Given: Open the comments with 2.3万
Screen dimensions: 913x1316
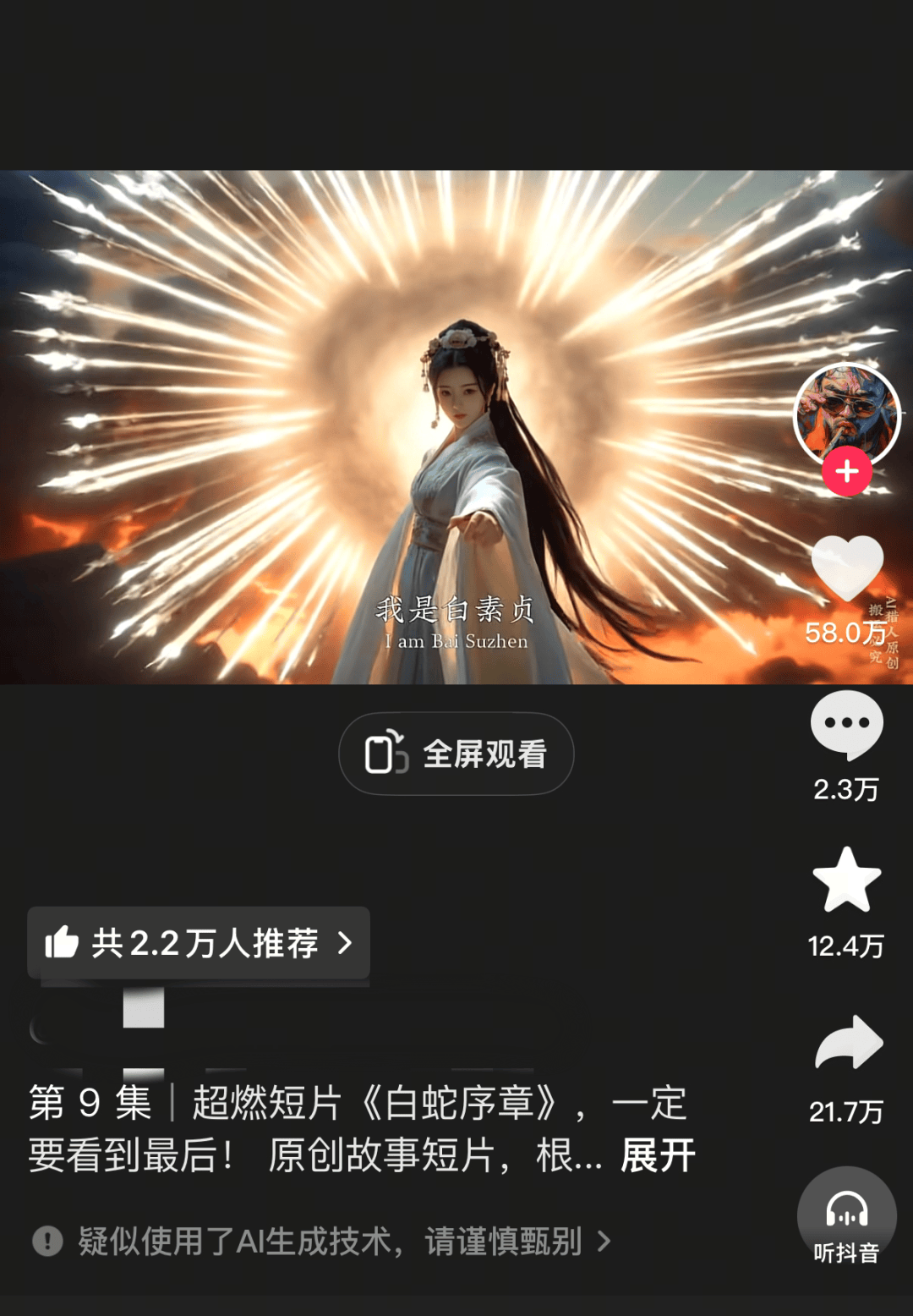Looking at the screenshot, I should (846, 726).
